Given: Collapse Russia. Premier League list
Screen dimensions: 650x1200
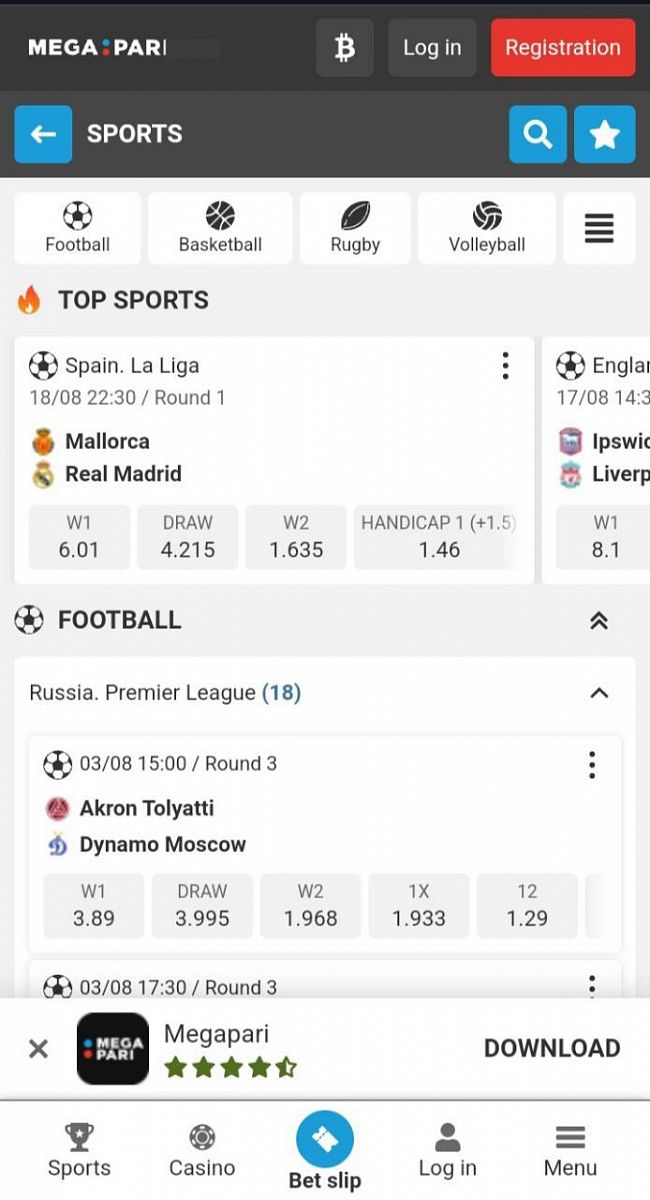Looking at the screenshot, I should point(599,693).
